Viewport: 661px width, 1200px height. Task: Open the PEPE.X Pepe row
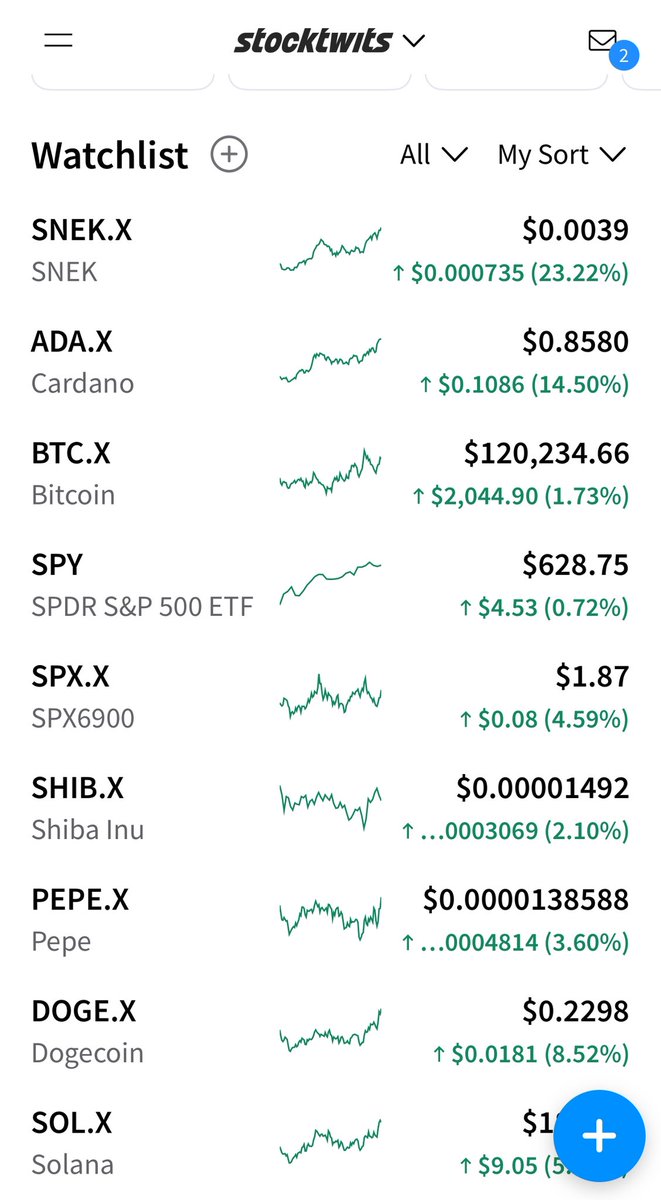330,921
